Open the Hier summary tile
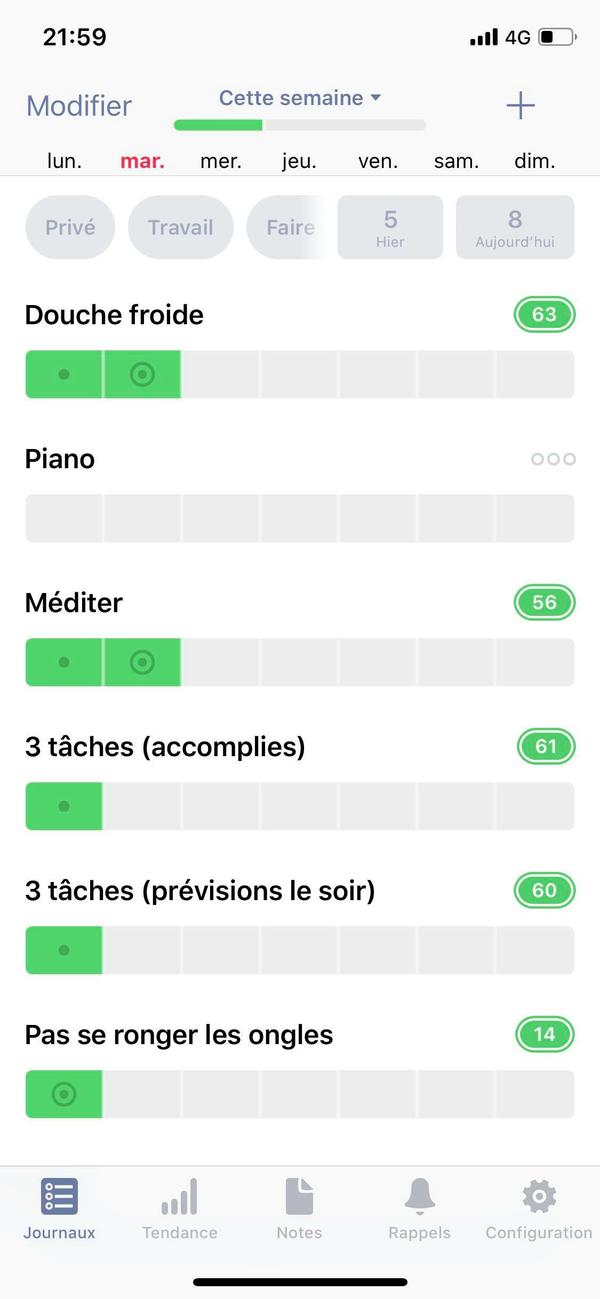Viewport: 600px width, 1299px height. tap(390, 227)
